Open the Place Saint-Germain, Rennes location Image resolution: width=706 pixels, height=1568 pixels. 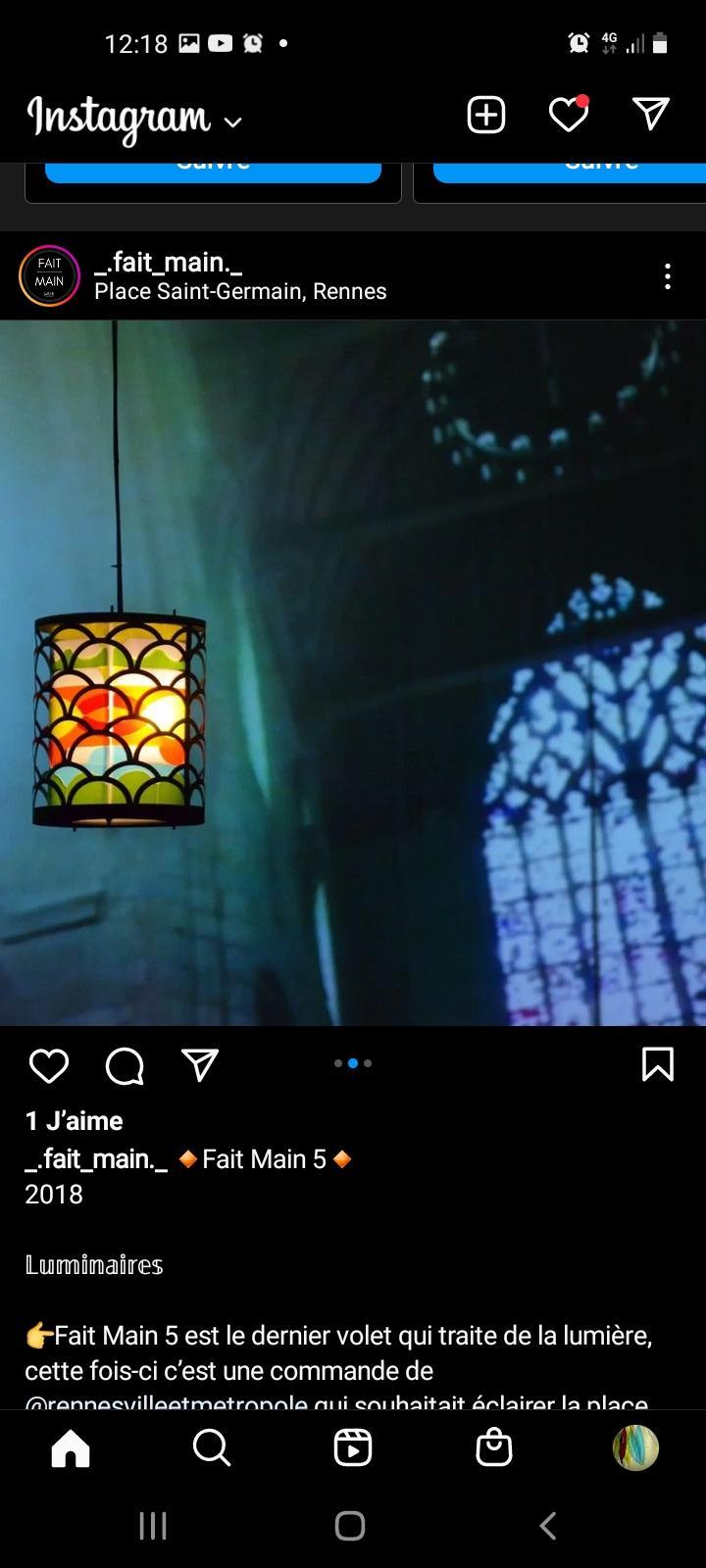tap(240, 292)
